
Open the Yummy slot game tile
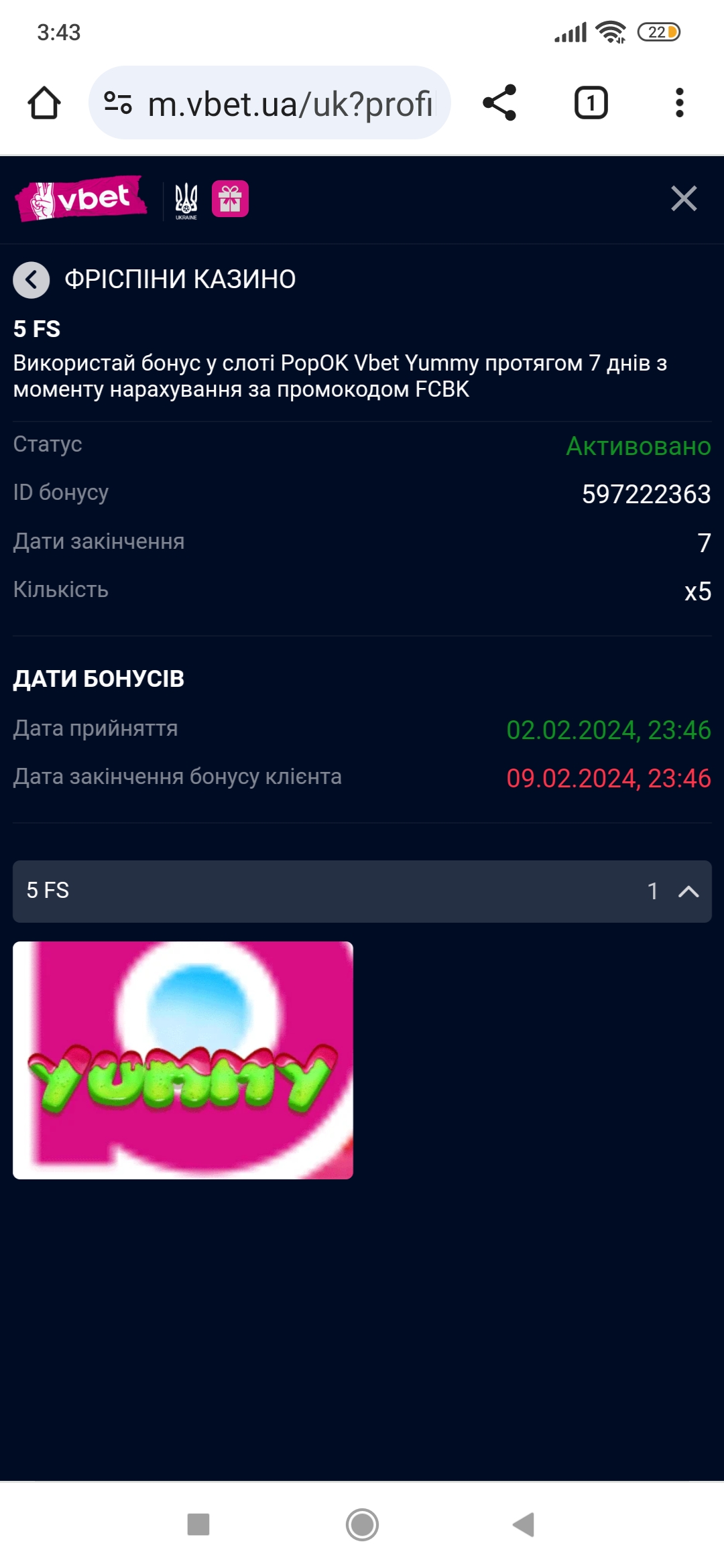coord(183,1060)
